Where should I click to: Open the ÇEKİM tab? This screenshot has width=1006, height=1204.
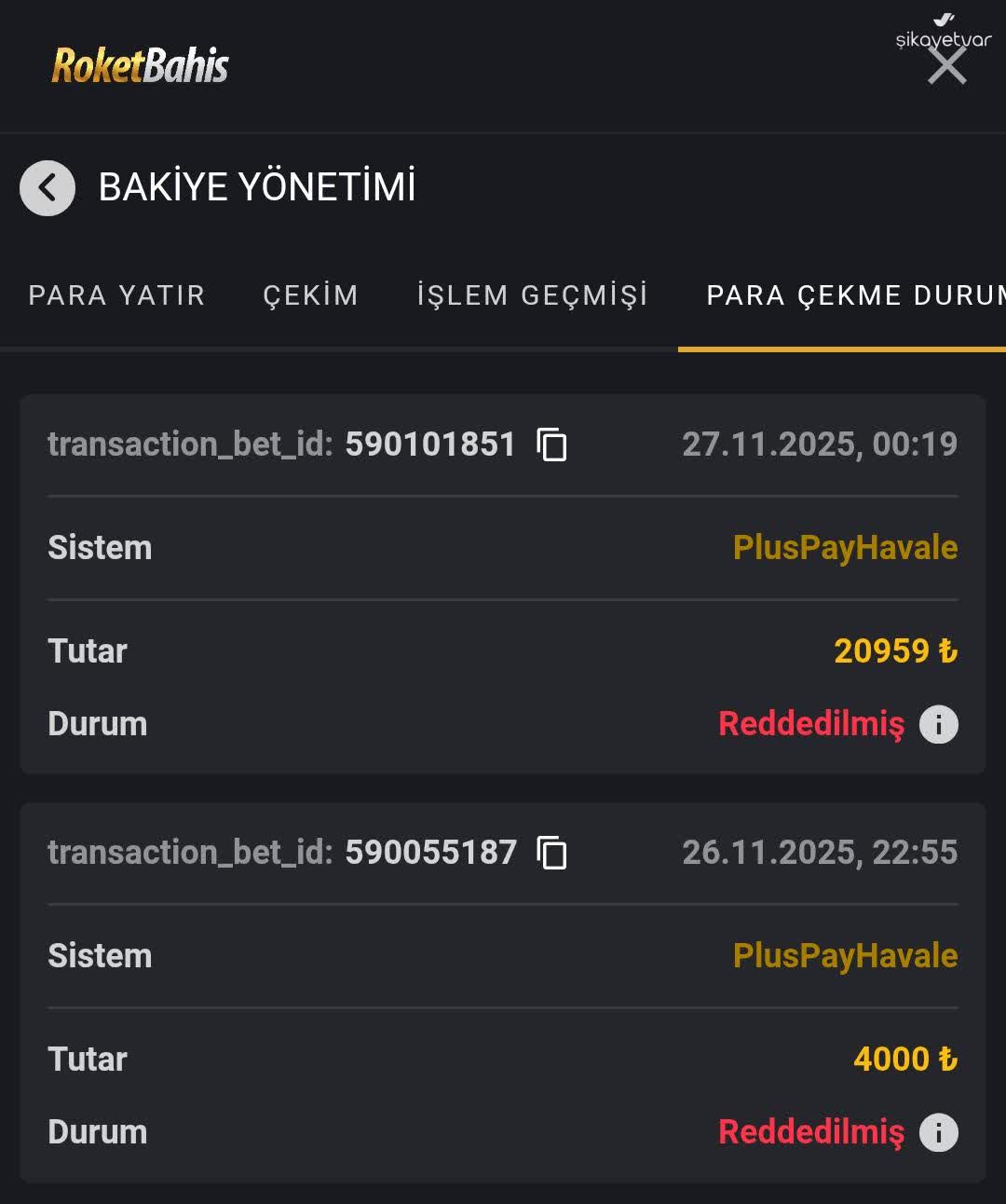(x=311, y=295)
